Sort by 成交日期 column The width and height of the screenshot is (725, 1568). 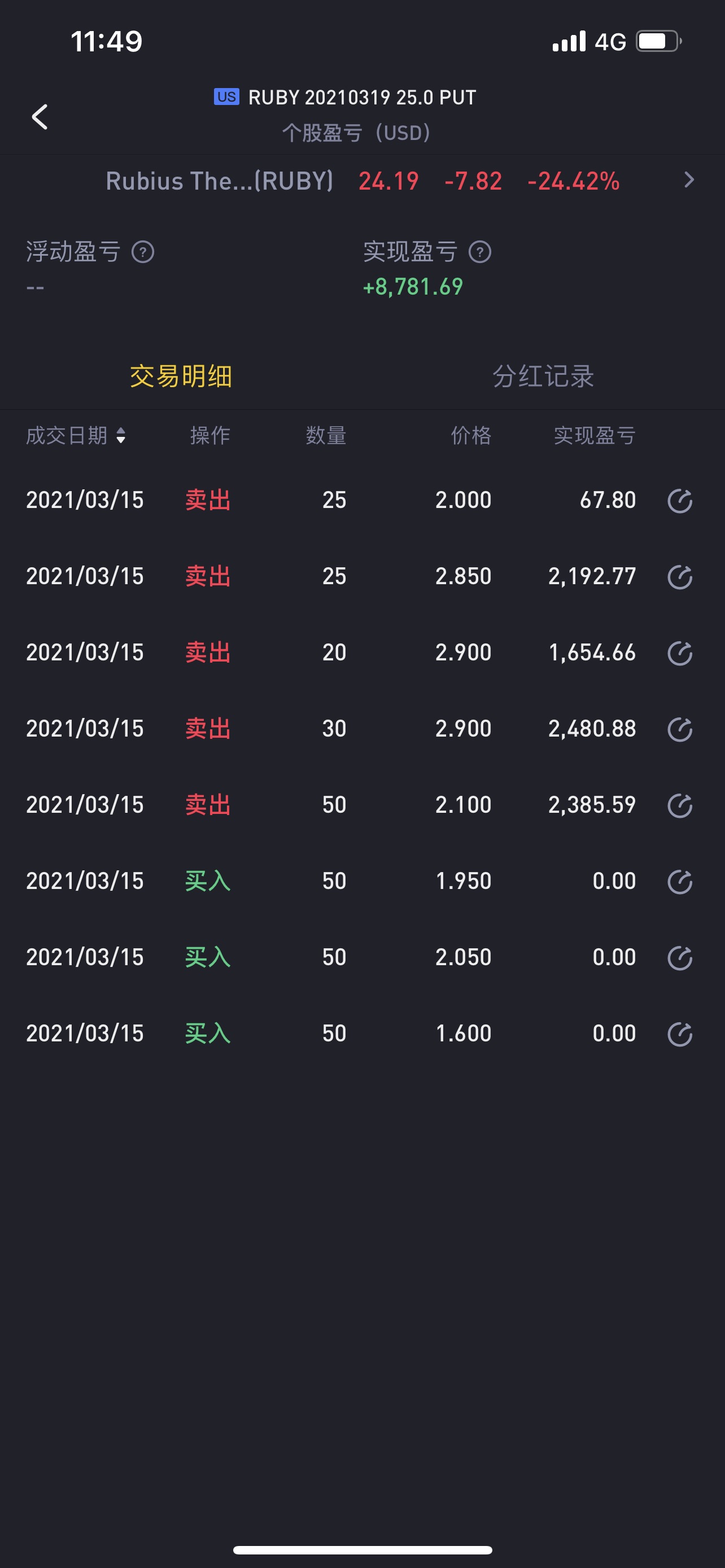coord(76,435)
